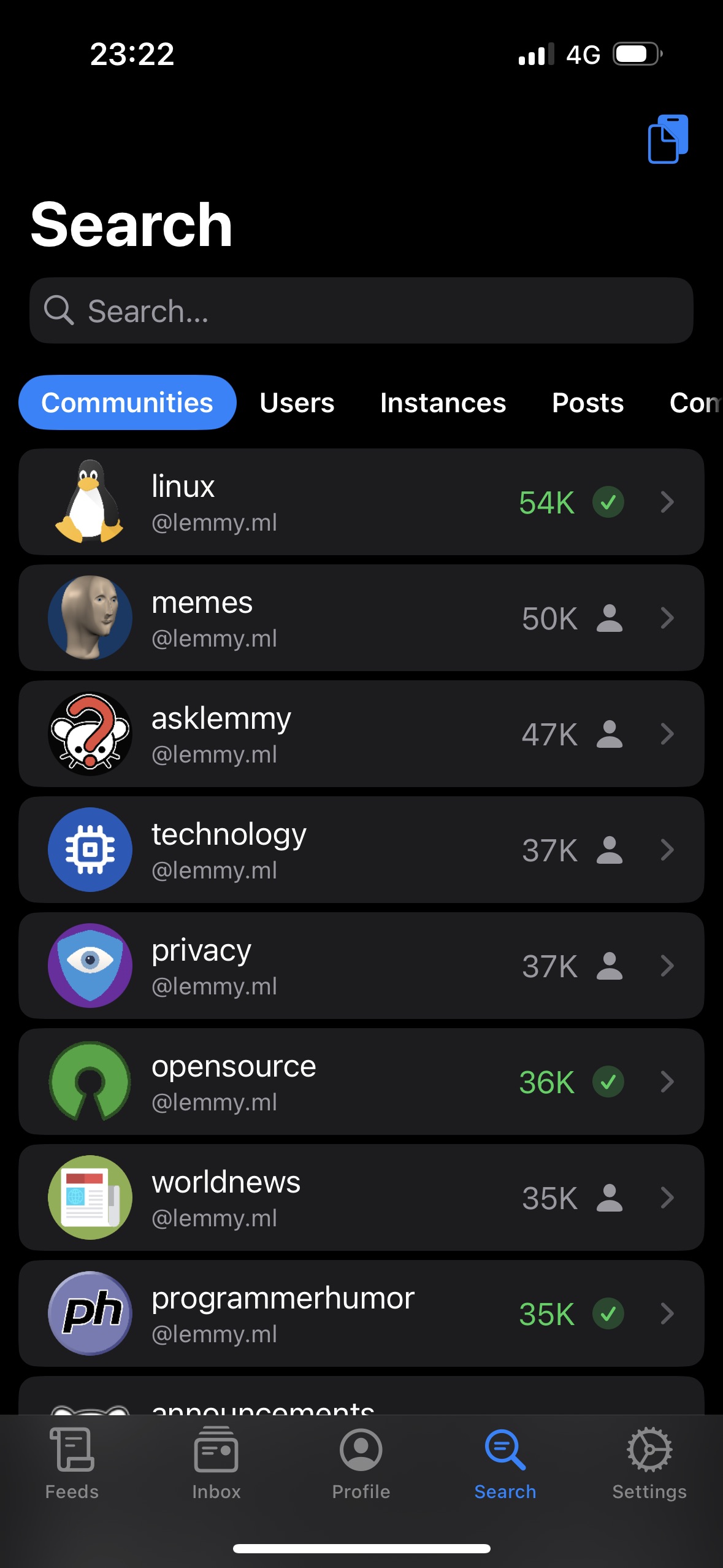Click the linux community penguin icon

pos(90,502)
